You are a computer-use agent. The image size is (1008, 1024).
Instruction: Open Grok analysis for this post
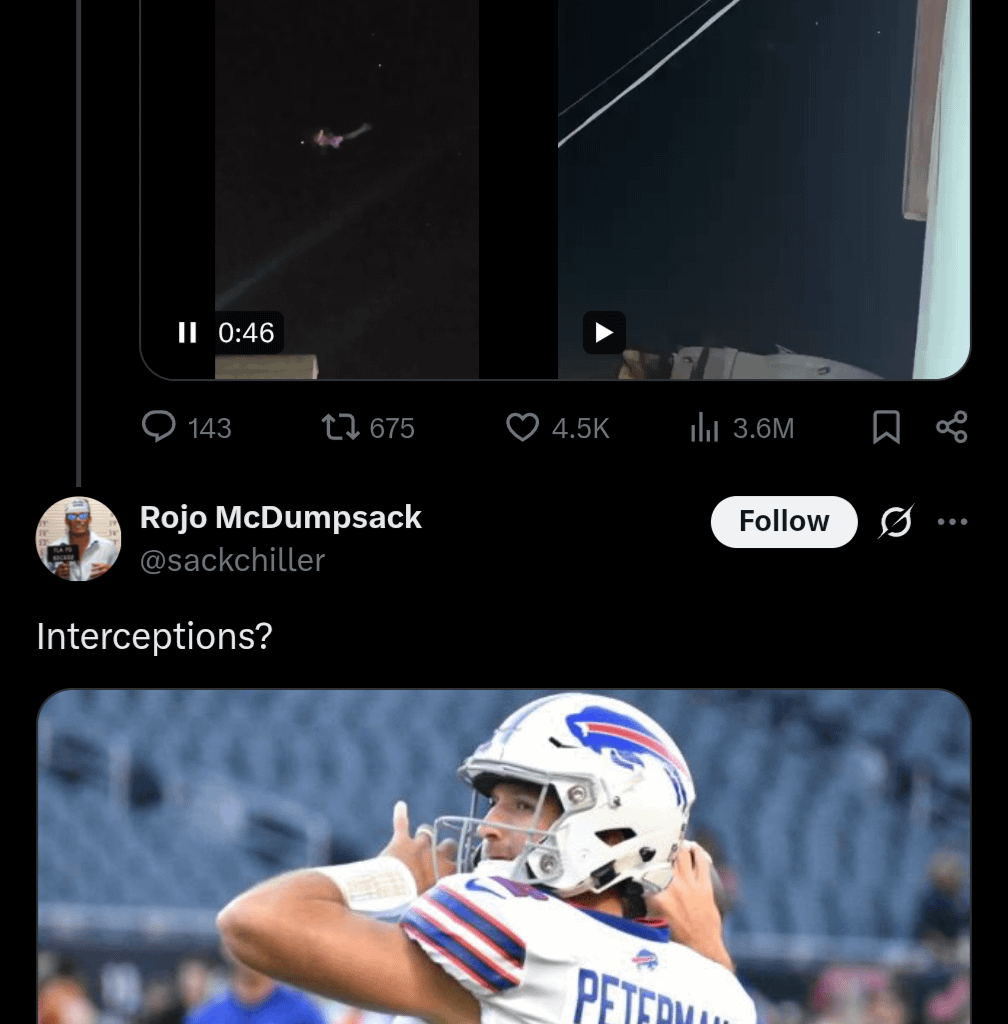pyautogui.click(x=896, y=521)
